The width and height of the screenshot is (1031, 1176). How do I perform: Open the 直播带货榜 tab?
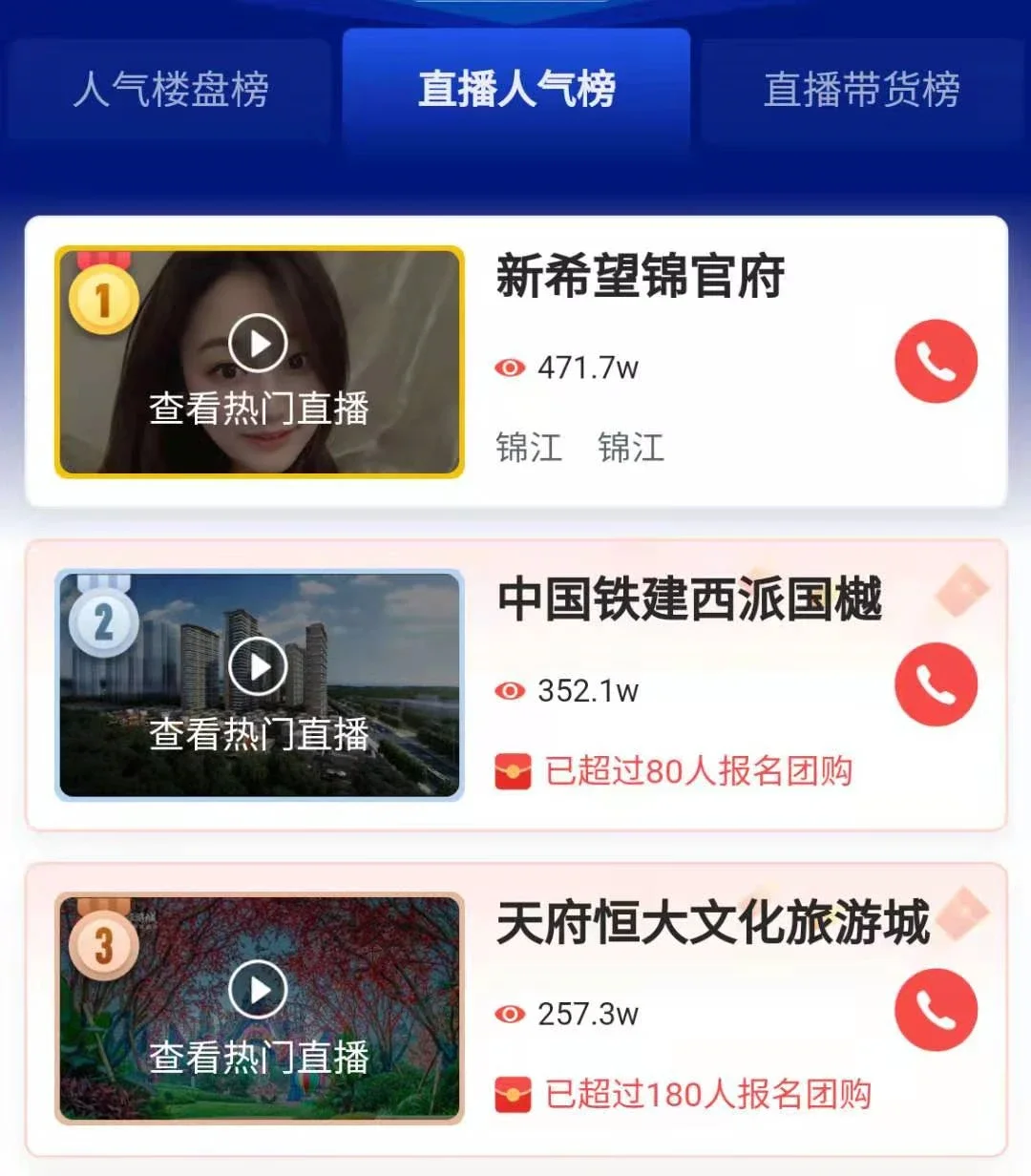pyautogui.click(x=861, y=90)
